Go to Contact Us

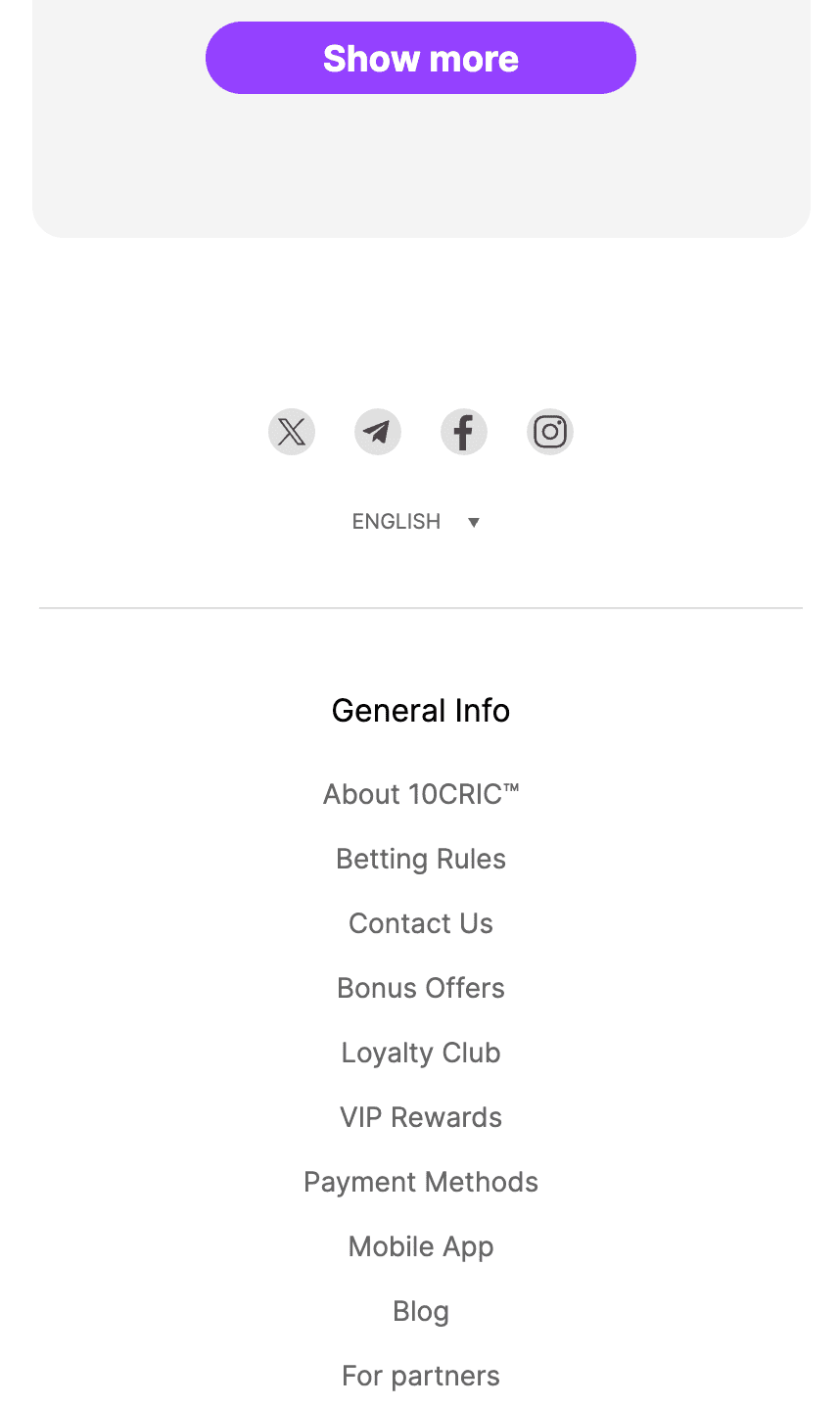(x=421, y=923)
